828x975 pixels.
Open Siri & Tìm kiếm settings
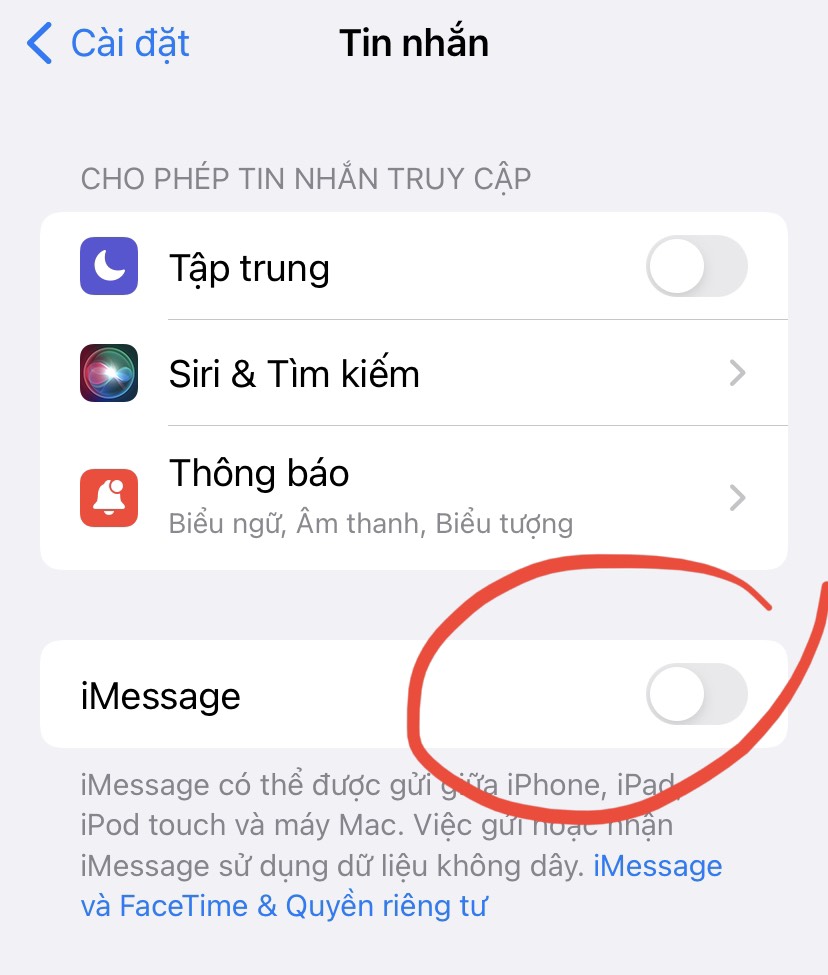click(413, 374)
